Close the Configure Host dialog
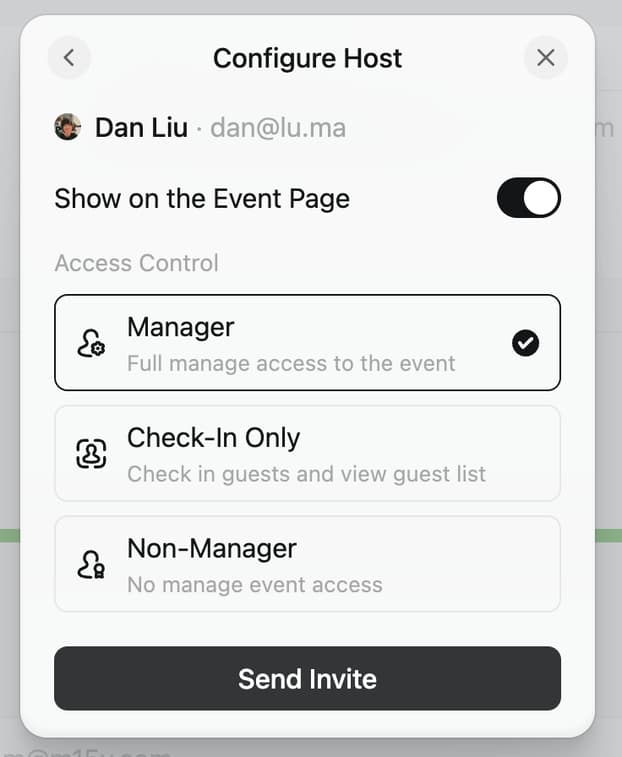622x757 pixels. 545,58
